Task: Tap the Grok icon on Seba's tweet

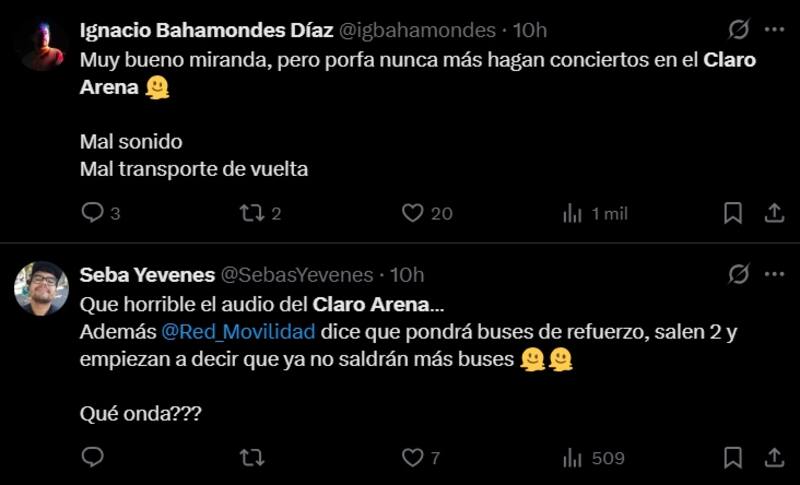Action: [x=739, y=274]
